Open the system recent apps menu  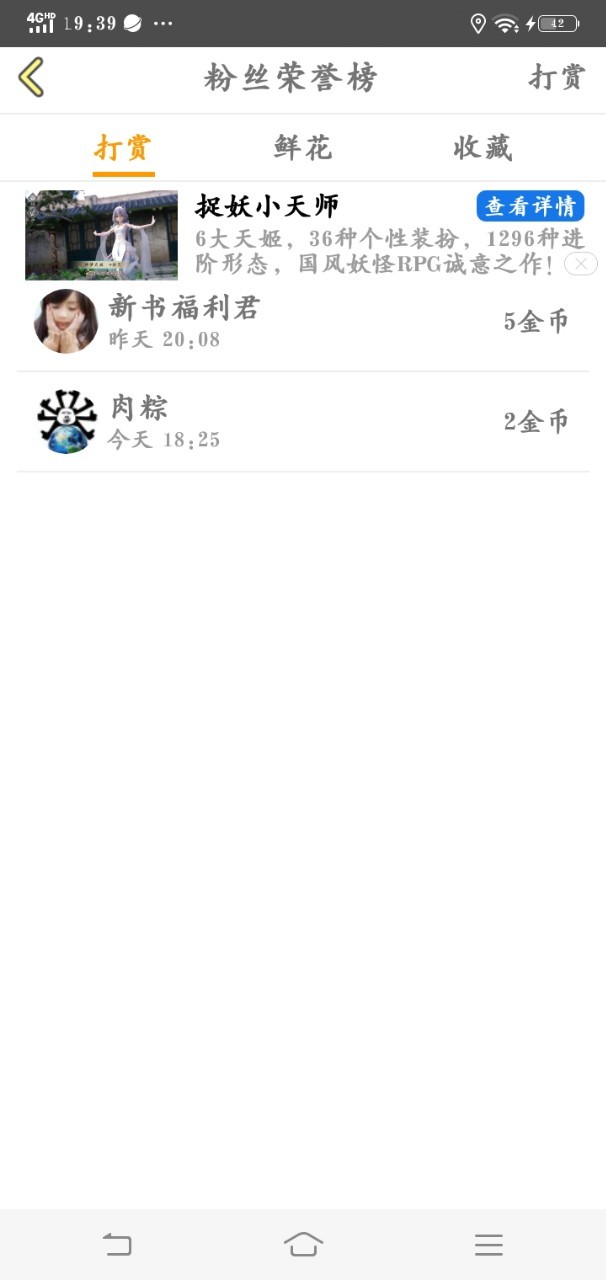(489, 1244)
